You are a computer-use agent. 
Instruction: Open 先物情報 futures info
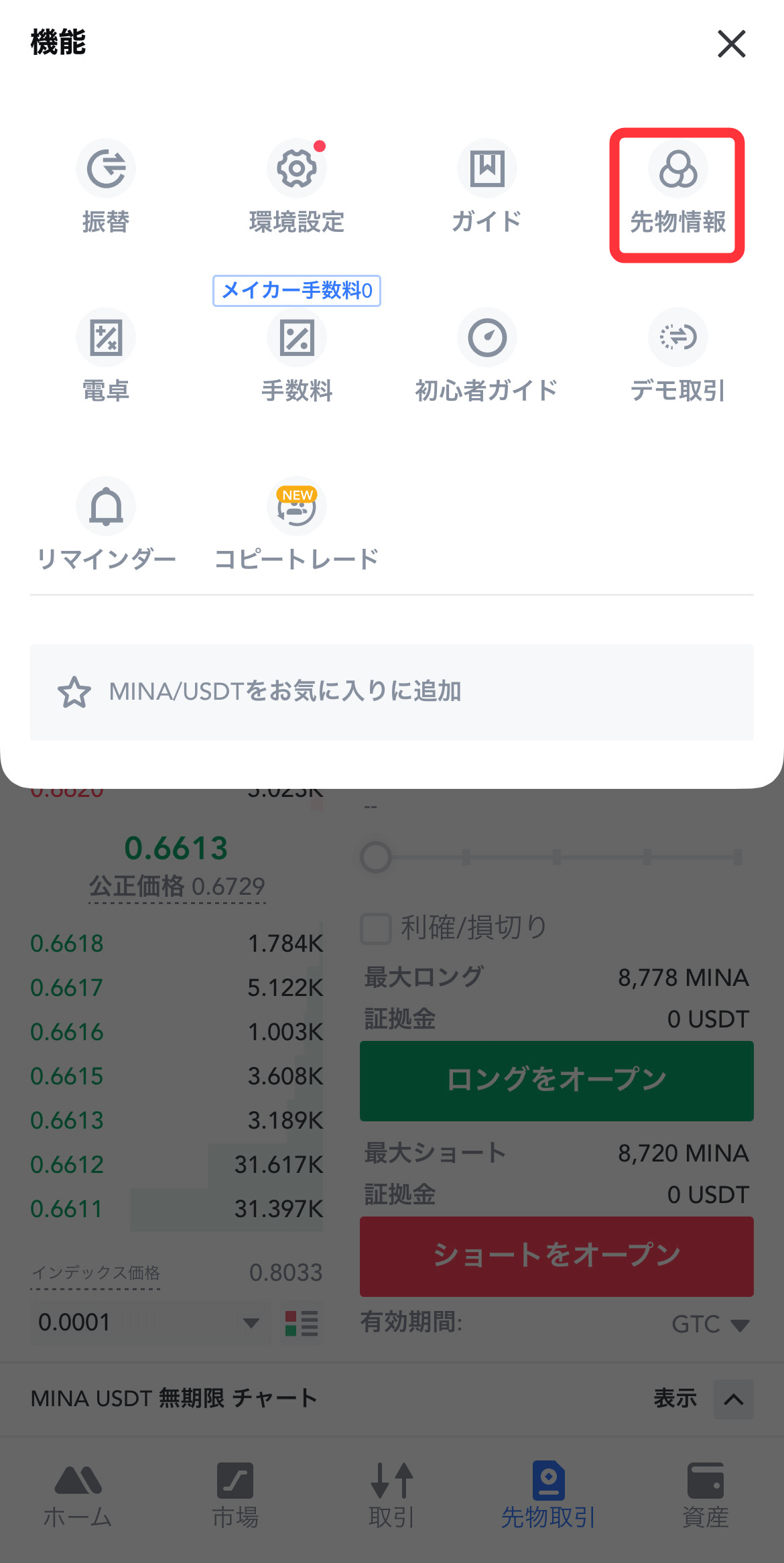click(x=677, y=170)
